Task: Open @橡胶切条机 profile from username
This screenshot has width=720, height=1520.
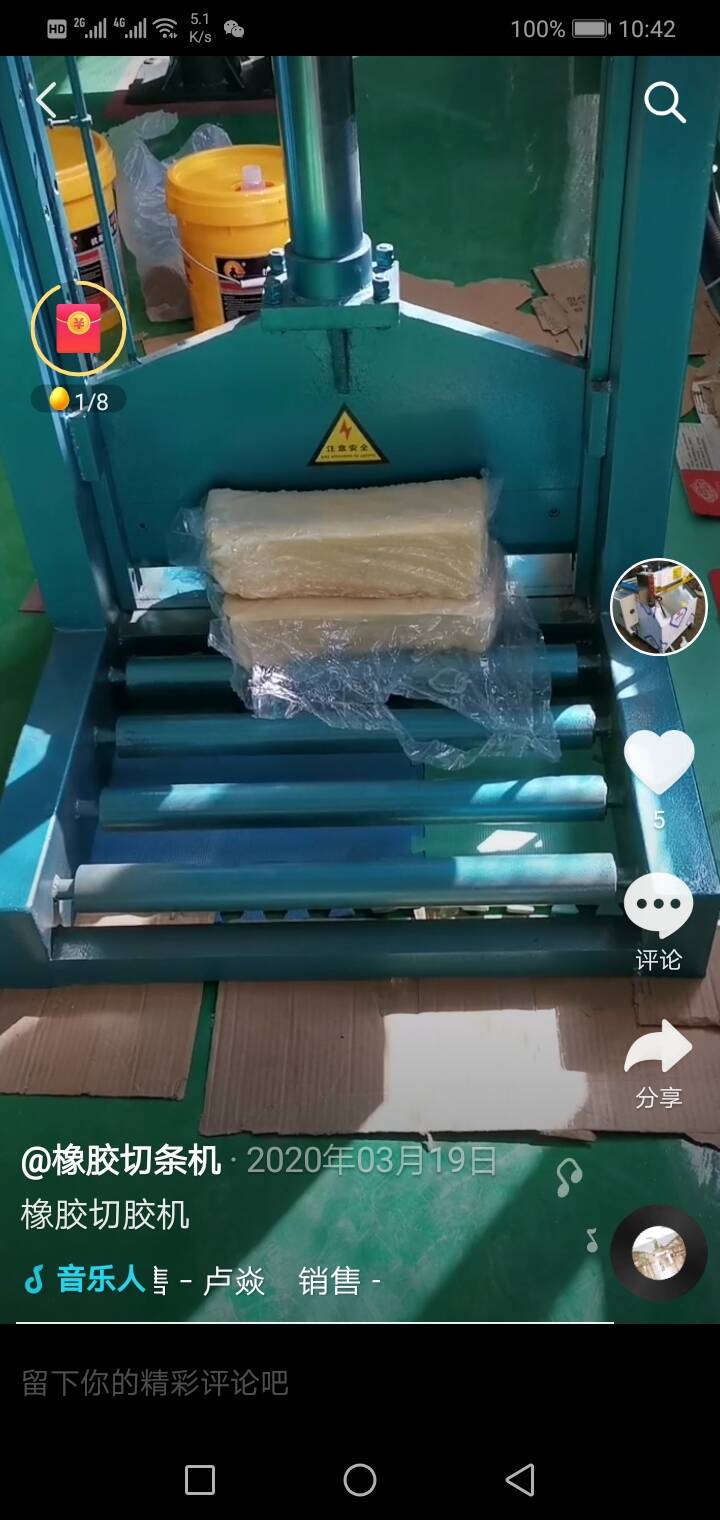Action: tap(121, 1161)
